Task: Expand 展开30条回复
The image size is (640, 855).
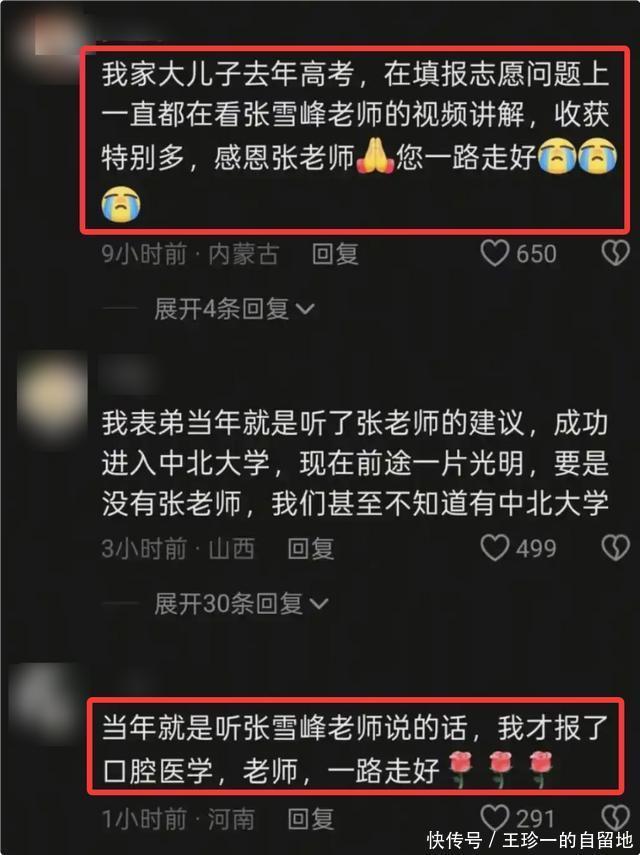Action: point(240,603)
